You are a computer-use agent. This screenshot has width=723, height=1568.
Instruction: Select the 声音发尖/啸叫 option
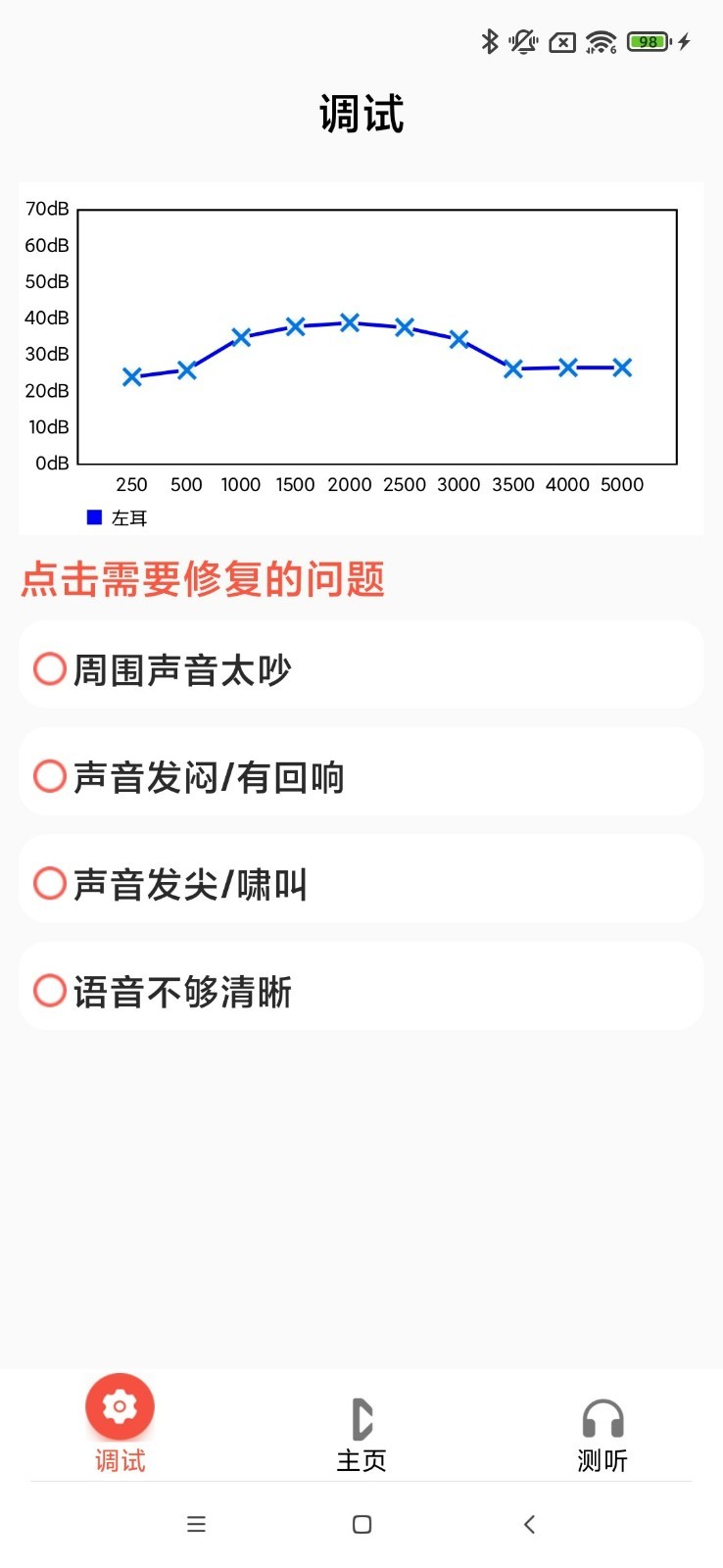361,881
